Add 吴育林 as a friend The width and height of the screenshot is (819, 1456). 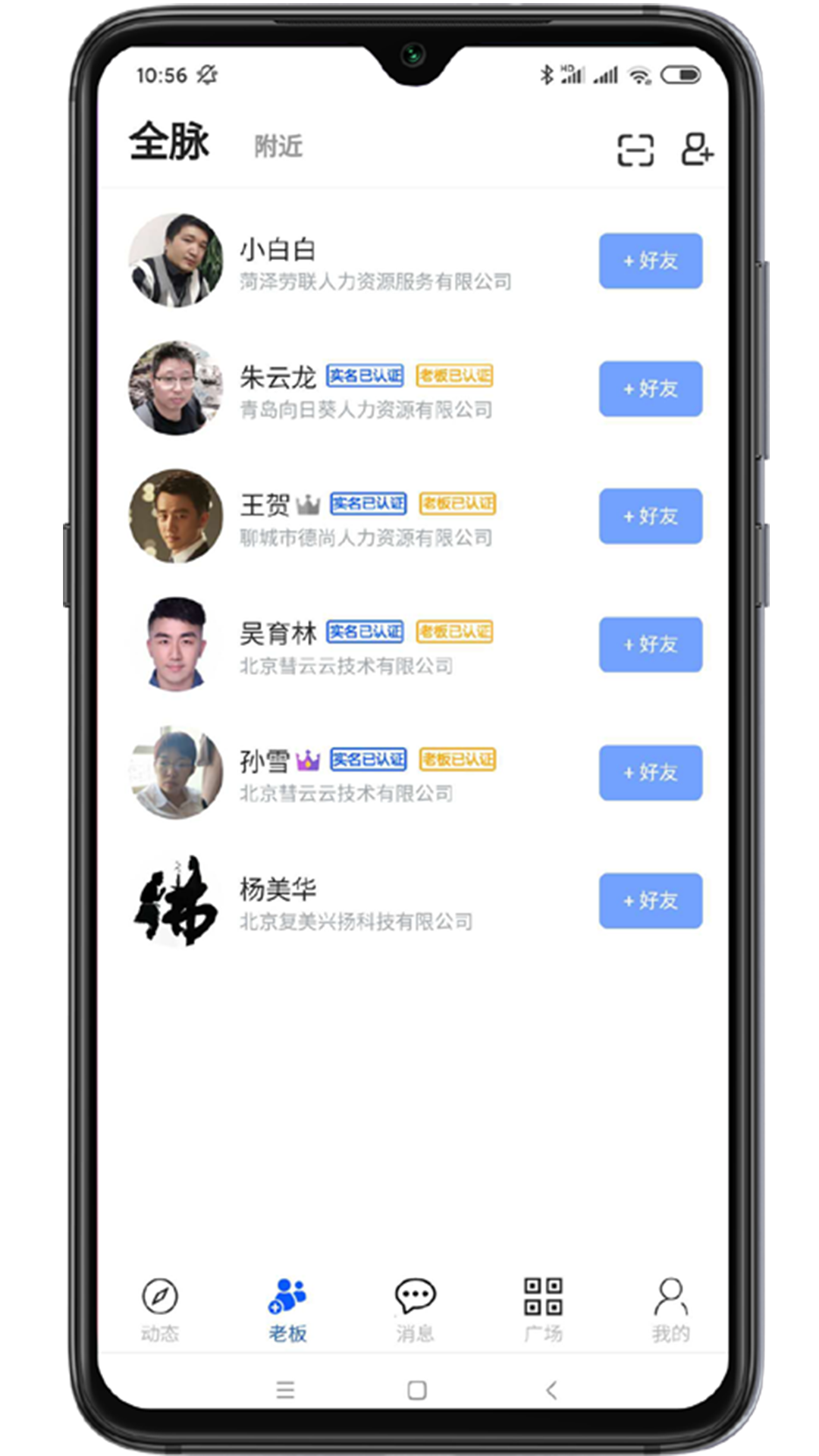[650, 645]
